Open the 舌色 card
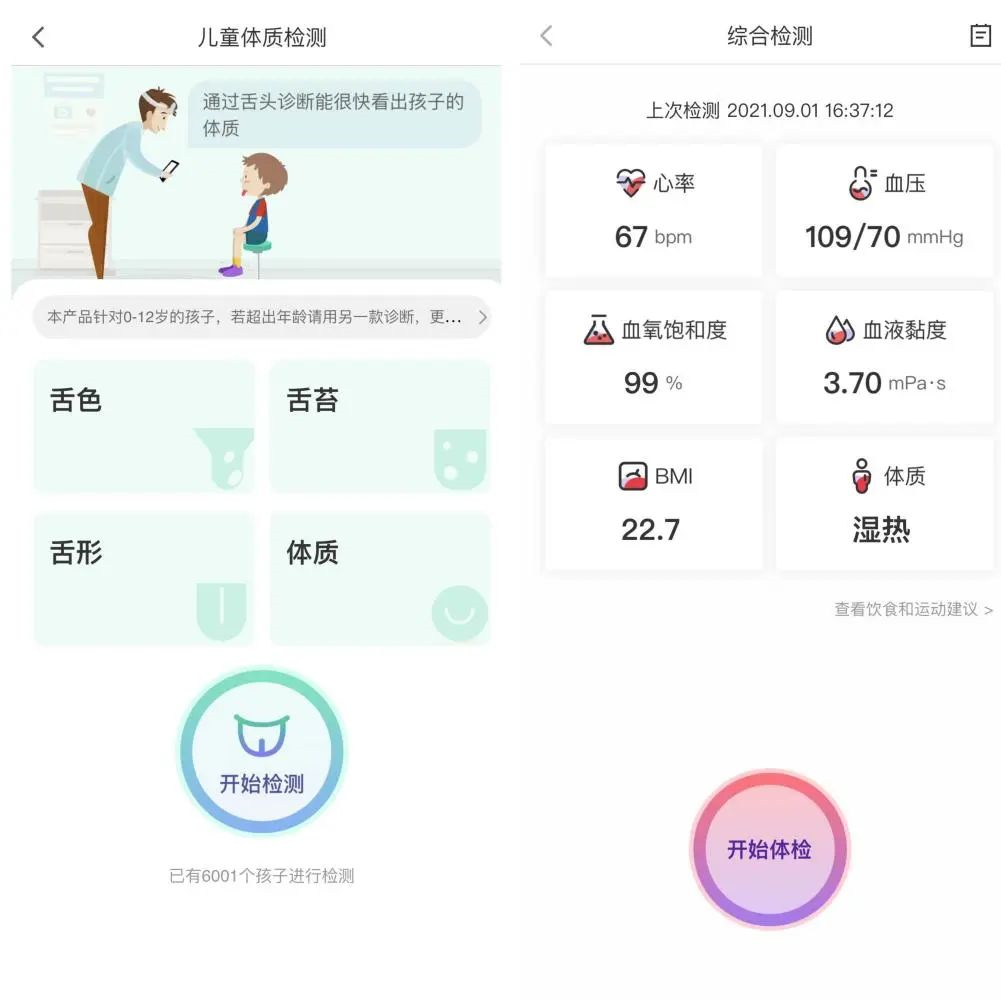Image resolution: width=1001 pixels, height=1001 pixels. tap(144, 426)
